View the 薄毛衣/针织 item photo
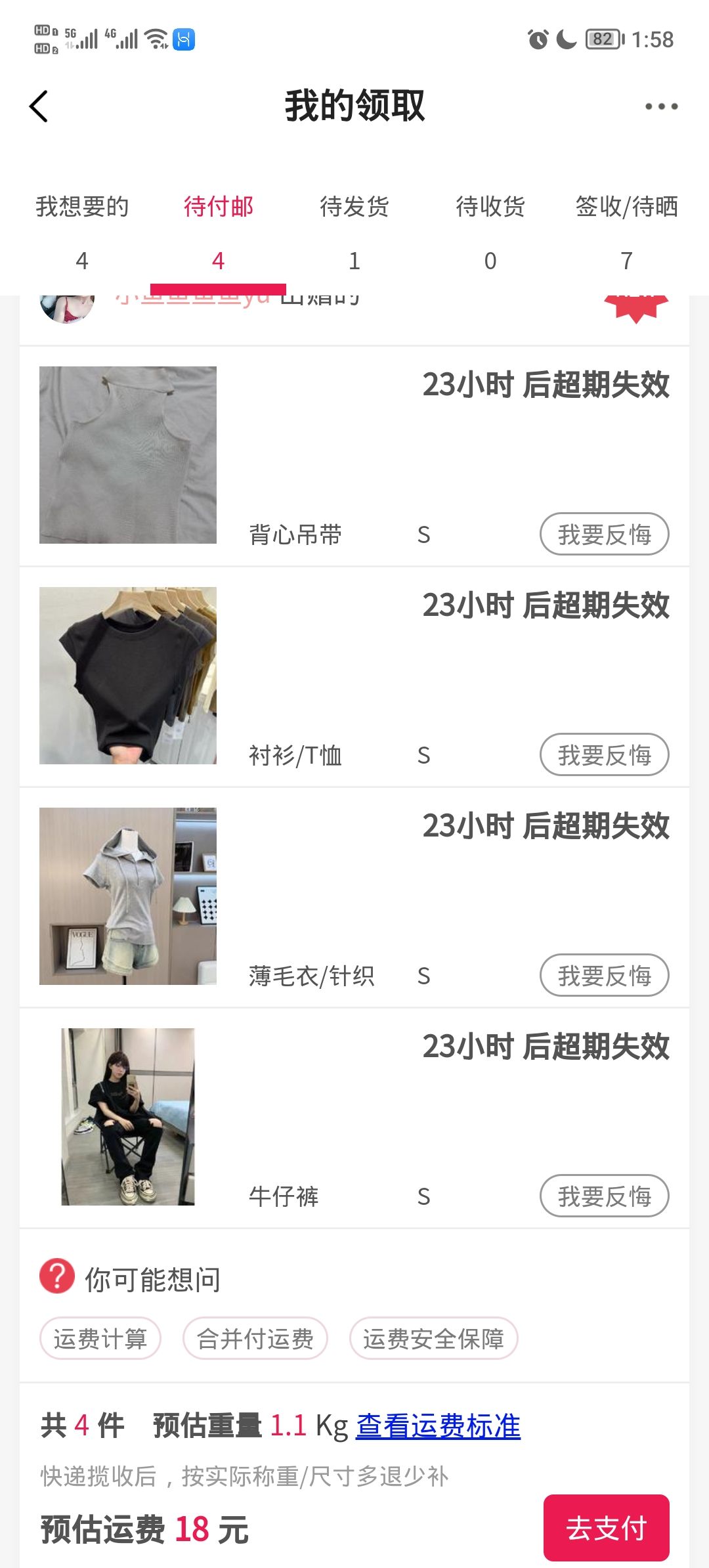 point(128,896)
